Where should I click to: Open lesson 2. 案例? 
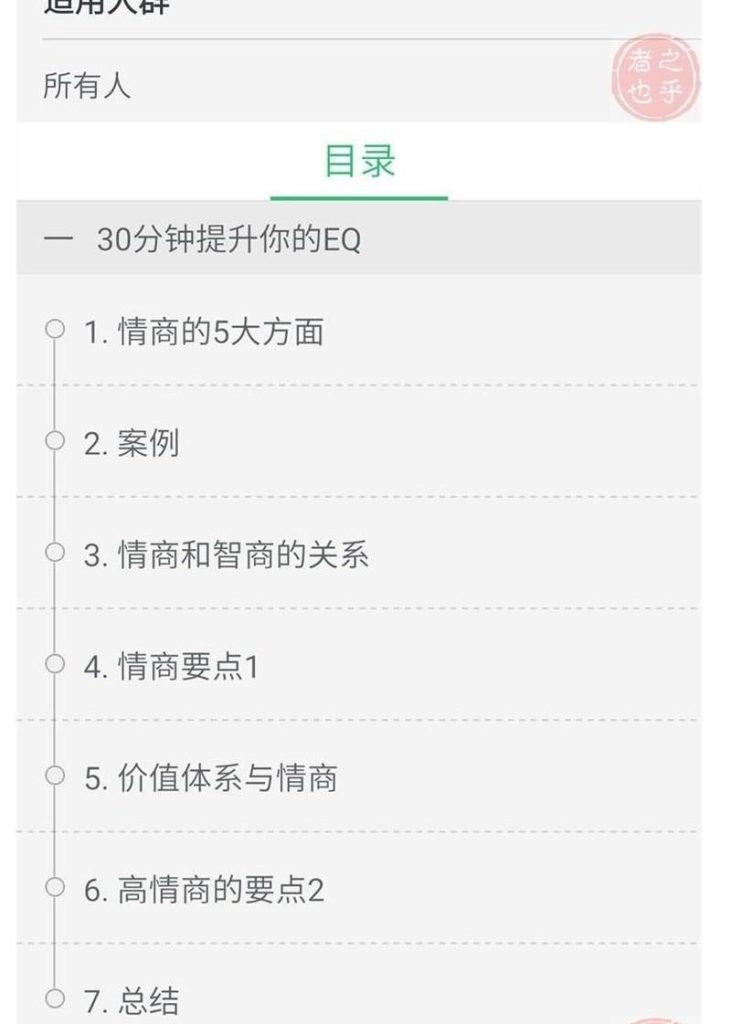148,444
